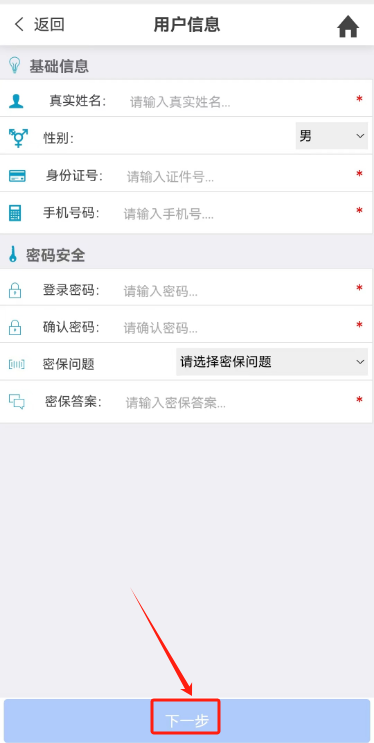Tap the 登录密码 field
Image resolution: width=374 pixels, height=743 pixels.
click(x=237, y=290)
